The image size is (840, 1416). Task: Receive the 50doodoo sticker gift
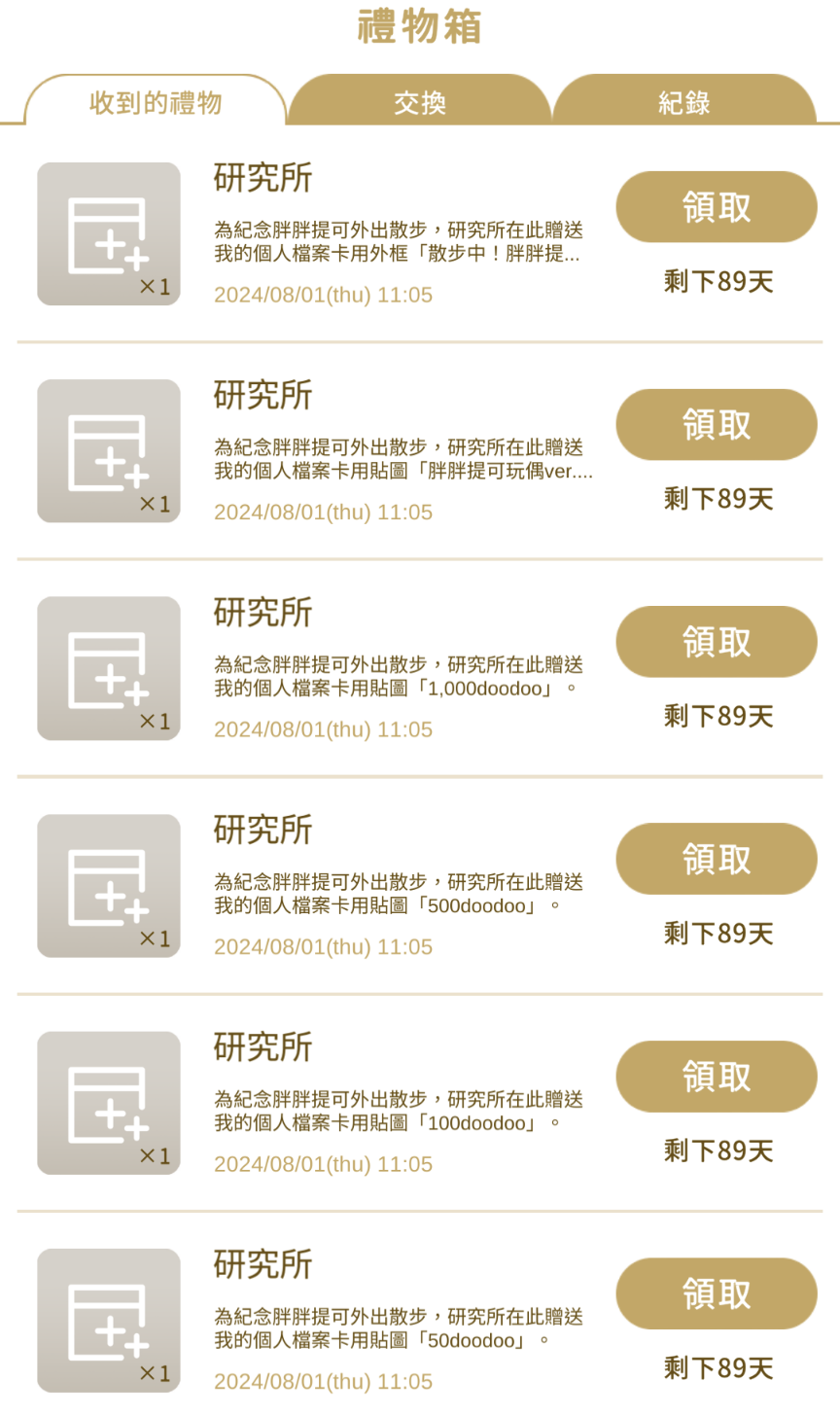point(717,1294)
